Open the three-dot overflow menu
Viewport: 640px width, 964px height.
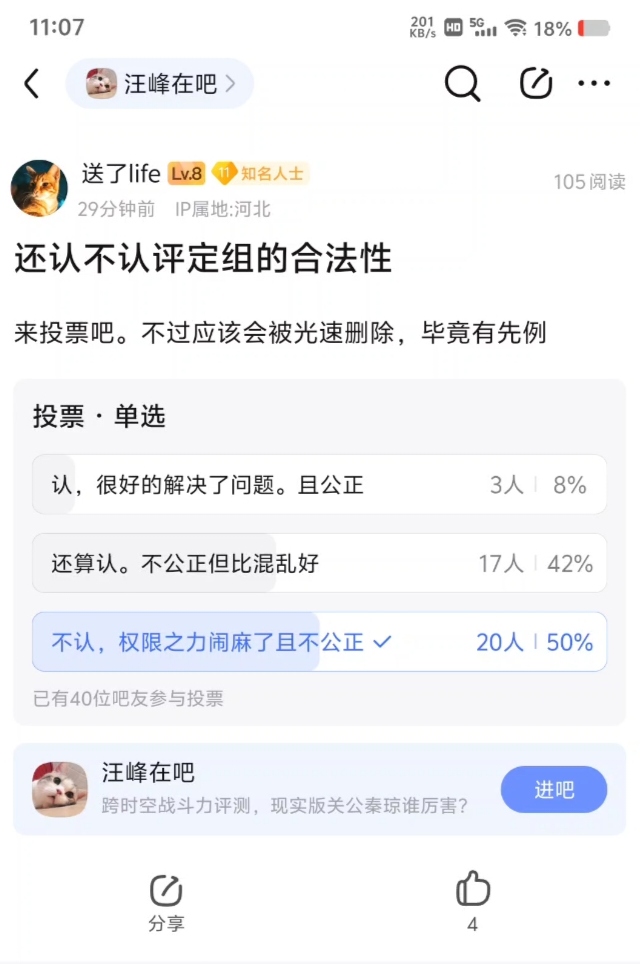[x=594, y=84]
